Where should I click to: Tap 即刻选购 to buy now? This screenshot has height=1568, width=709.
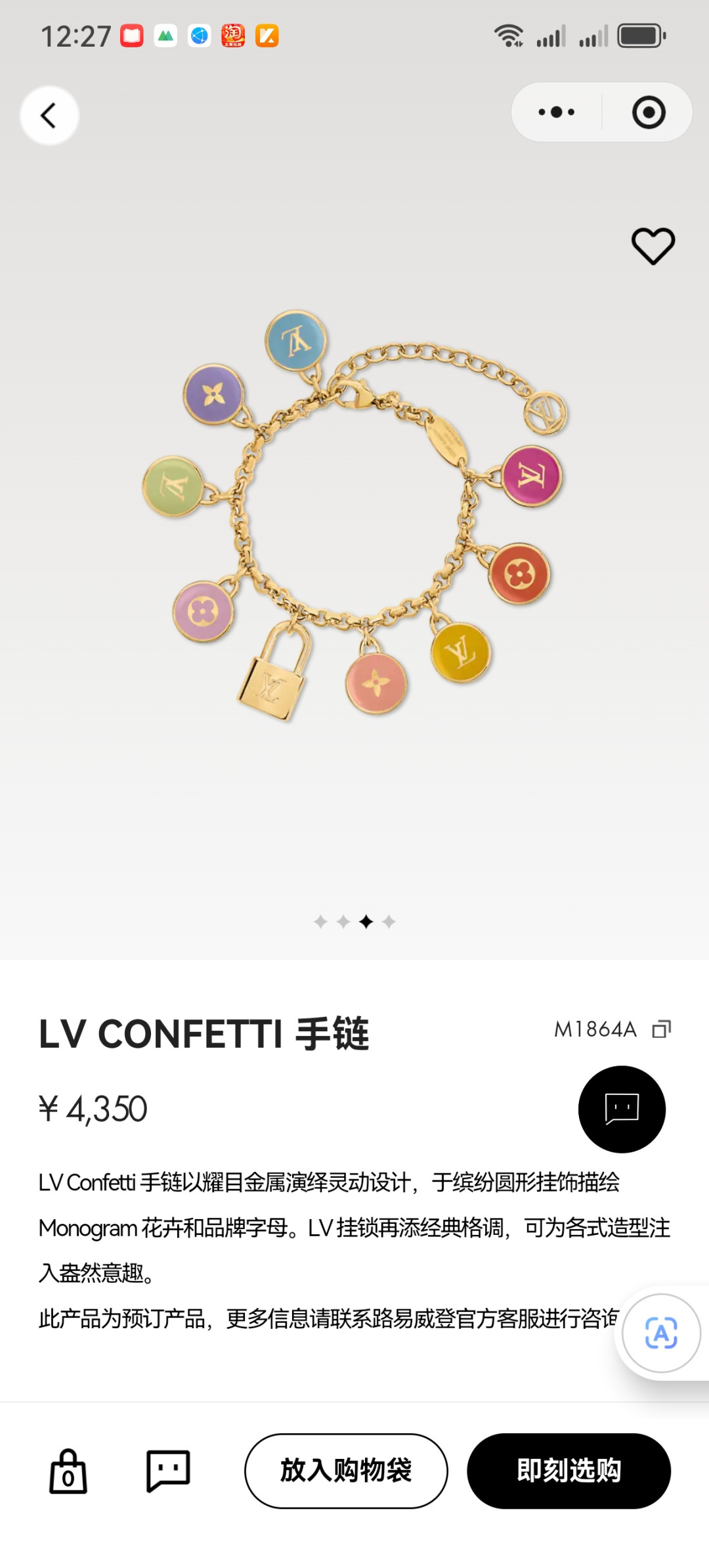pyautogui.click(x=569, y=1471)
